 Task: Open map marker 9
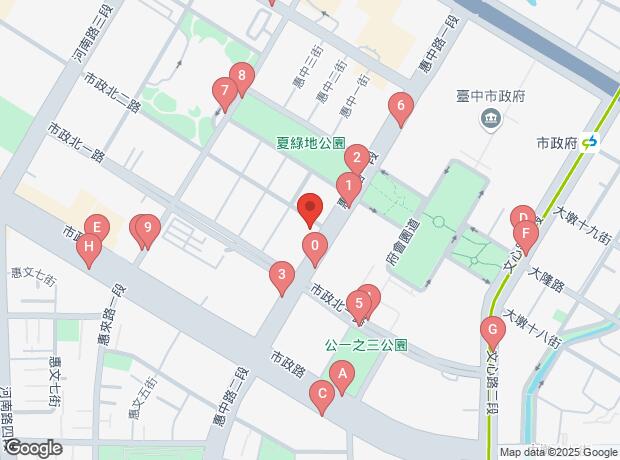[146, 229]
